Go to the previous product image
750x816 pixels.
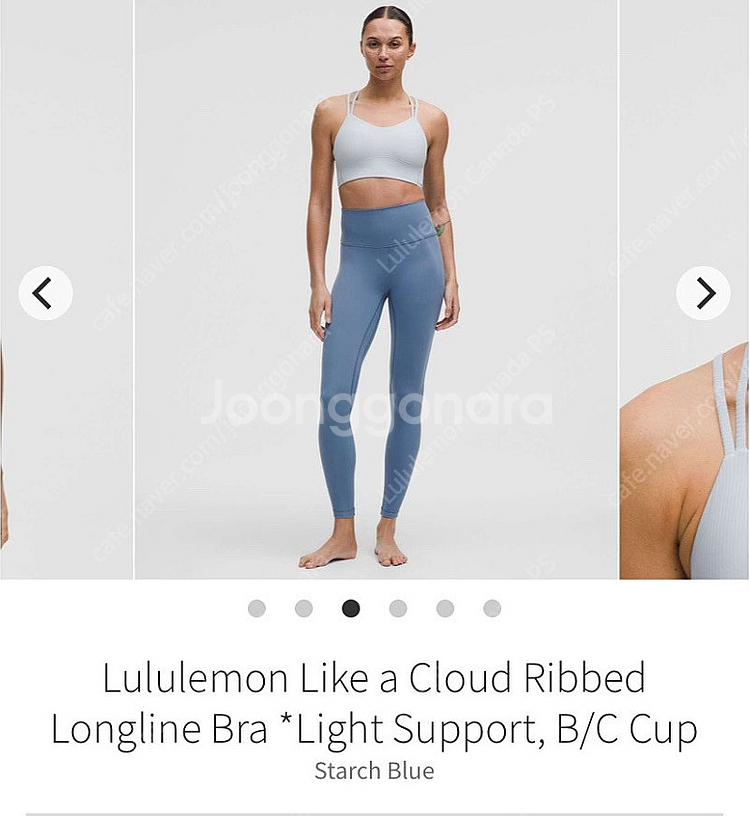click(45, 293)
